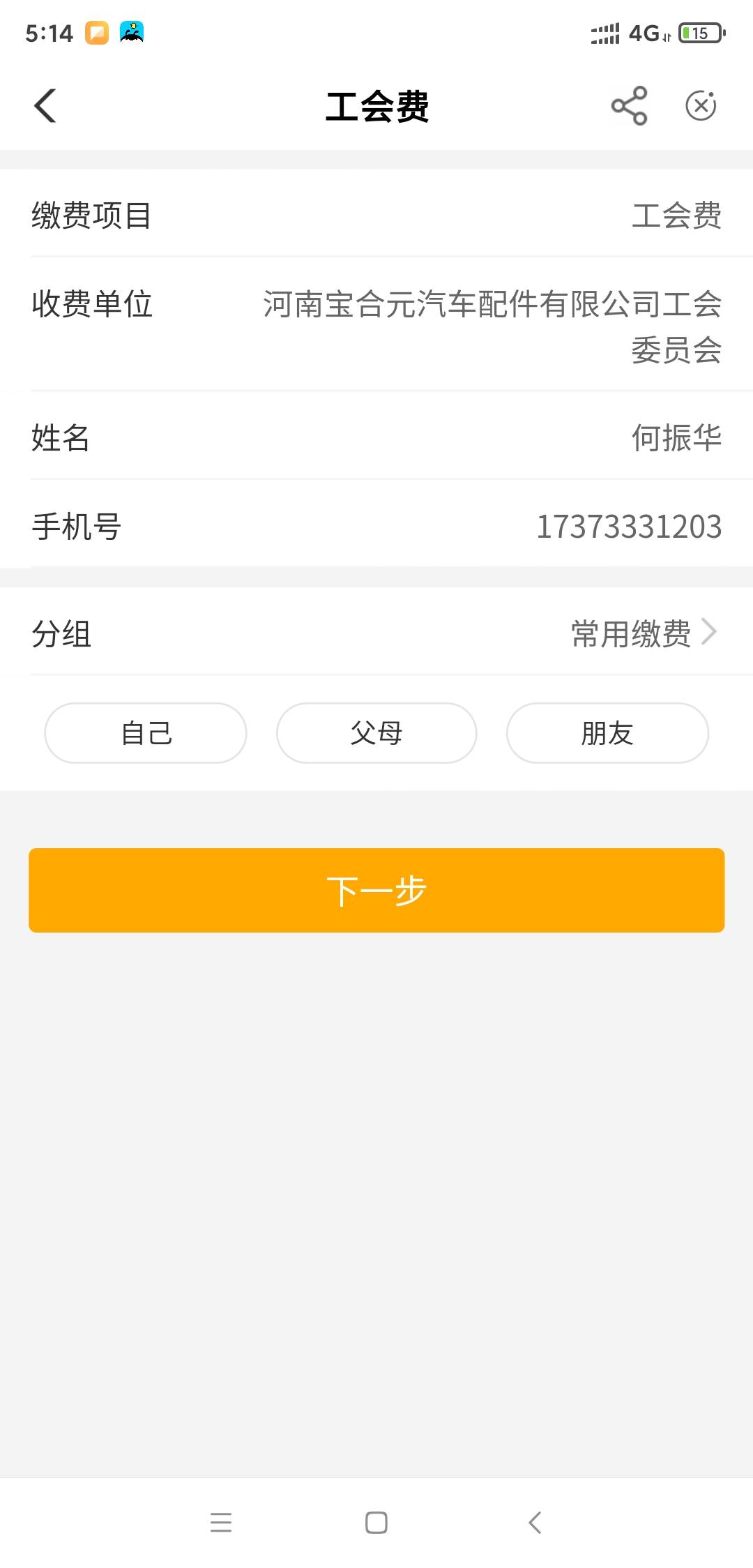Close the page with the circled X icon
This screenshot has width=753, height=1568.
701,106
